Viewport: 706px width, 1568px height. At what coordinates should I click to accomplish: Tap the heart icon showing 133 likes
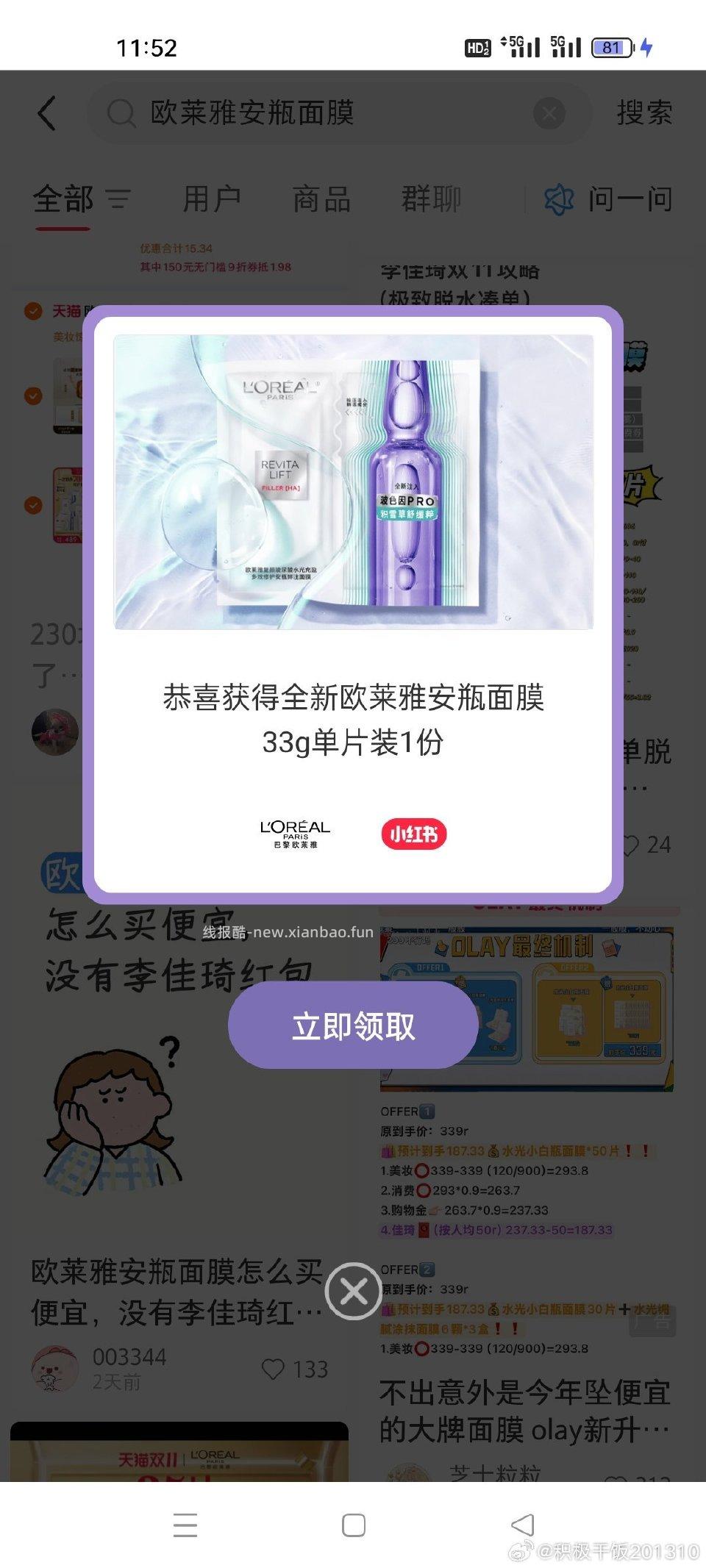click(274, 1369)
